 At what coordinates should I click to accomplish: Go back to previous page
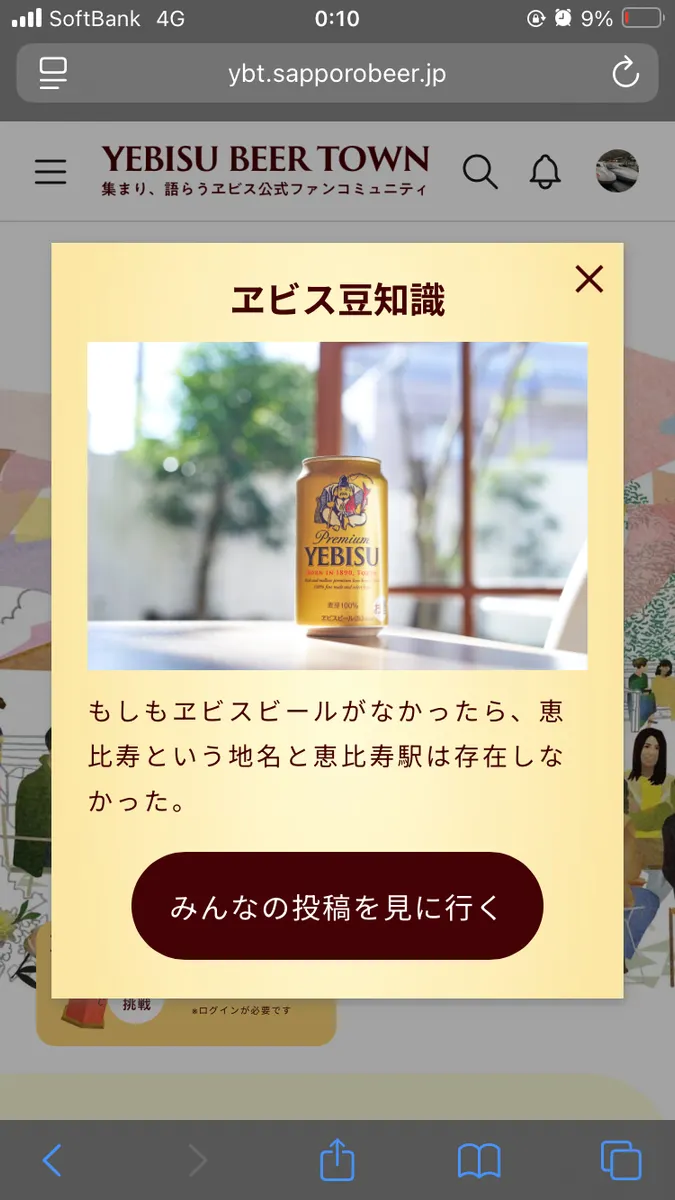click(x=52, y=1160)
